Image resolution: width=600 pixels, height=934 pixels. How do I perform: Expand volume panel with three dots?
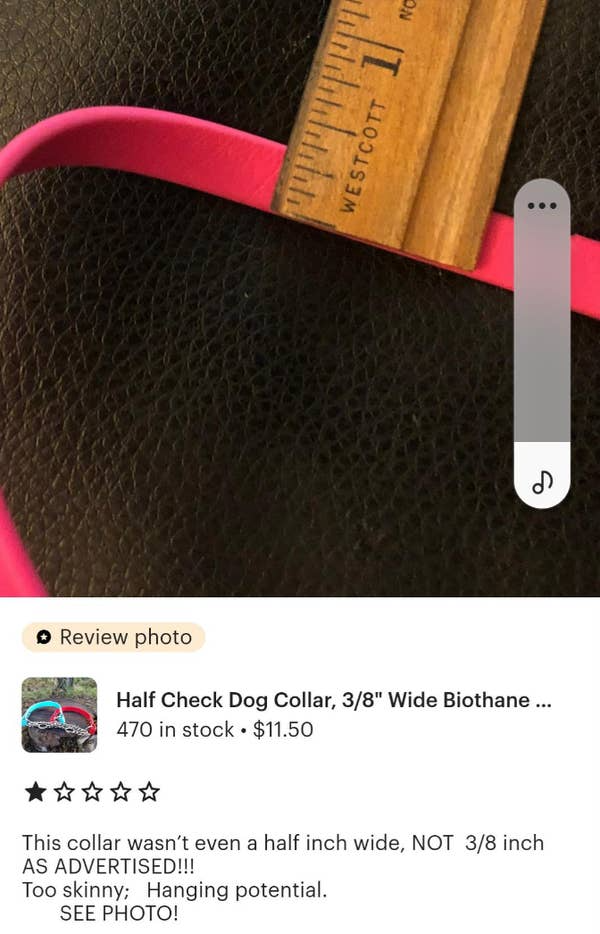point(541,205)
